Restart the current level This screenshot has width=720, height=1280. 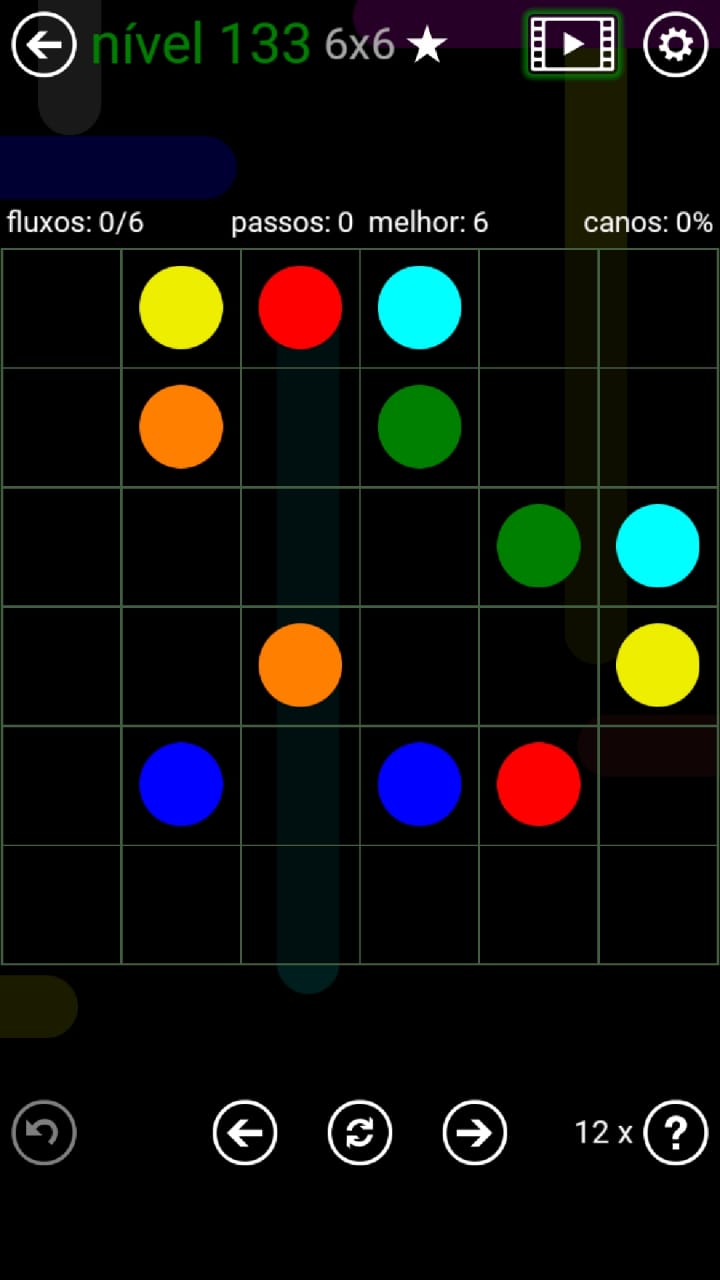360,1133
